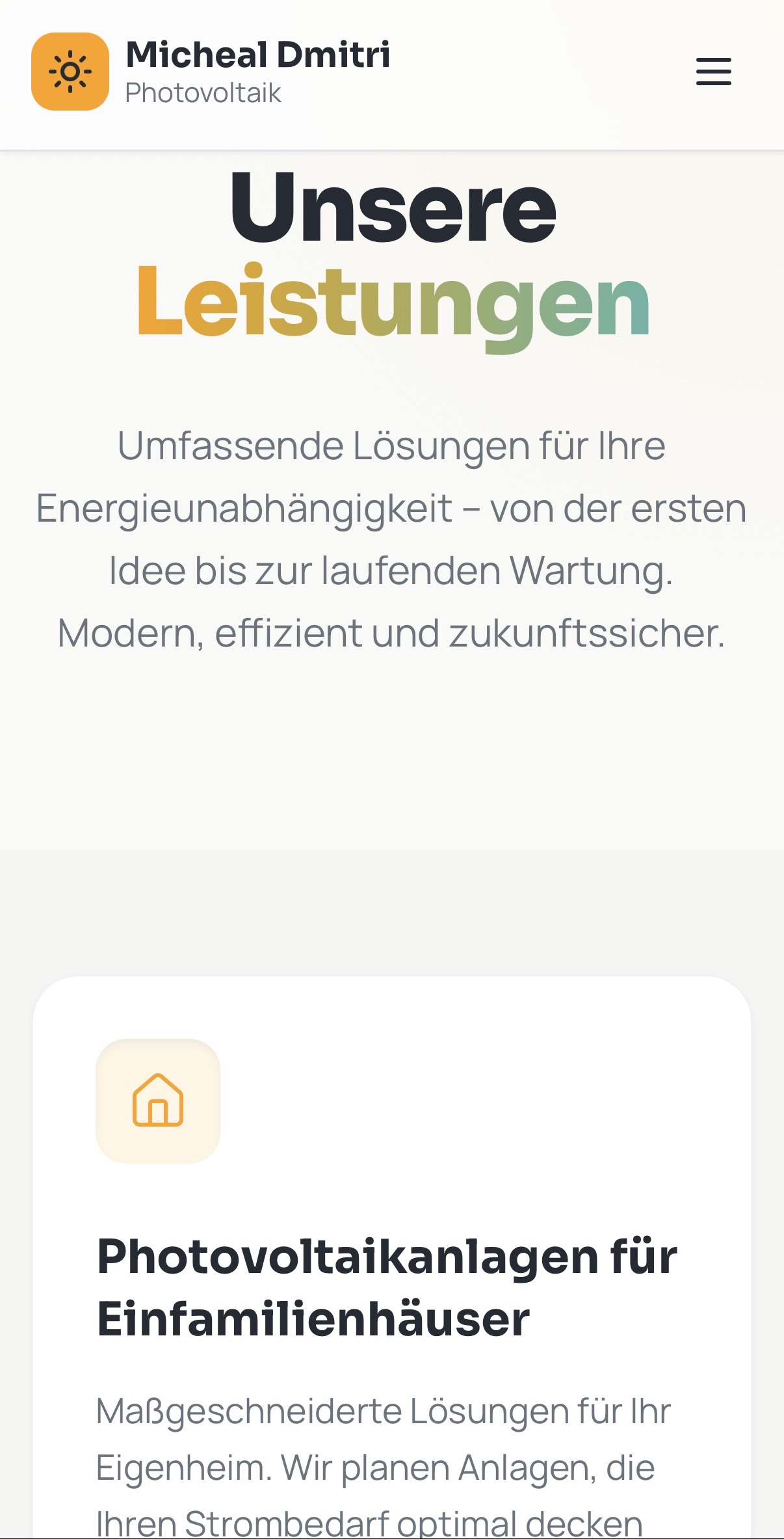The height and width of the screenshot is (1539, 784).
Task: Tap the Micheal Dmitri Photovoltaik home link
Action: [211, 72]
